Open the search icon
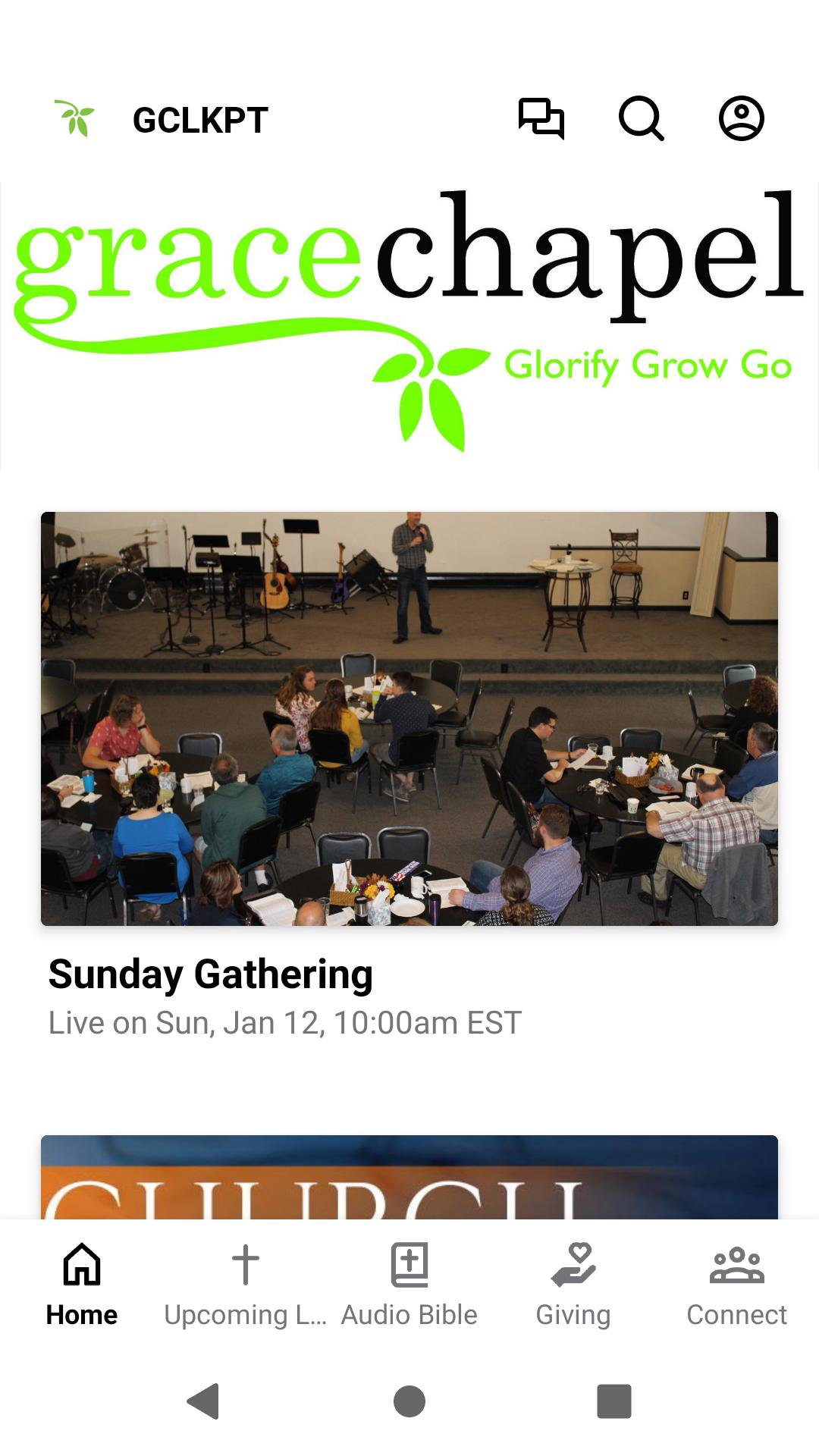The width and height of the screenshot is (819, 1456). tap(642, 119)
